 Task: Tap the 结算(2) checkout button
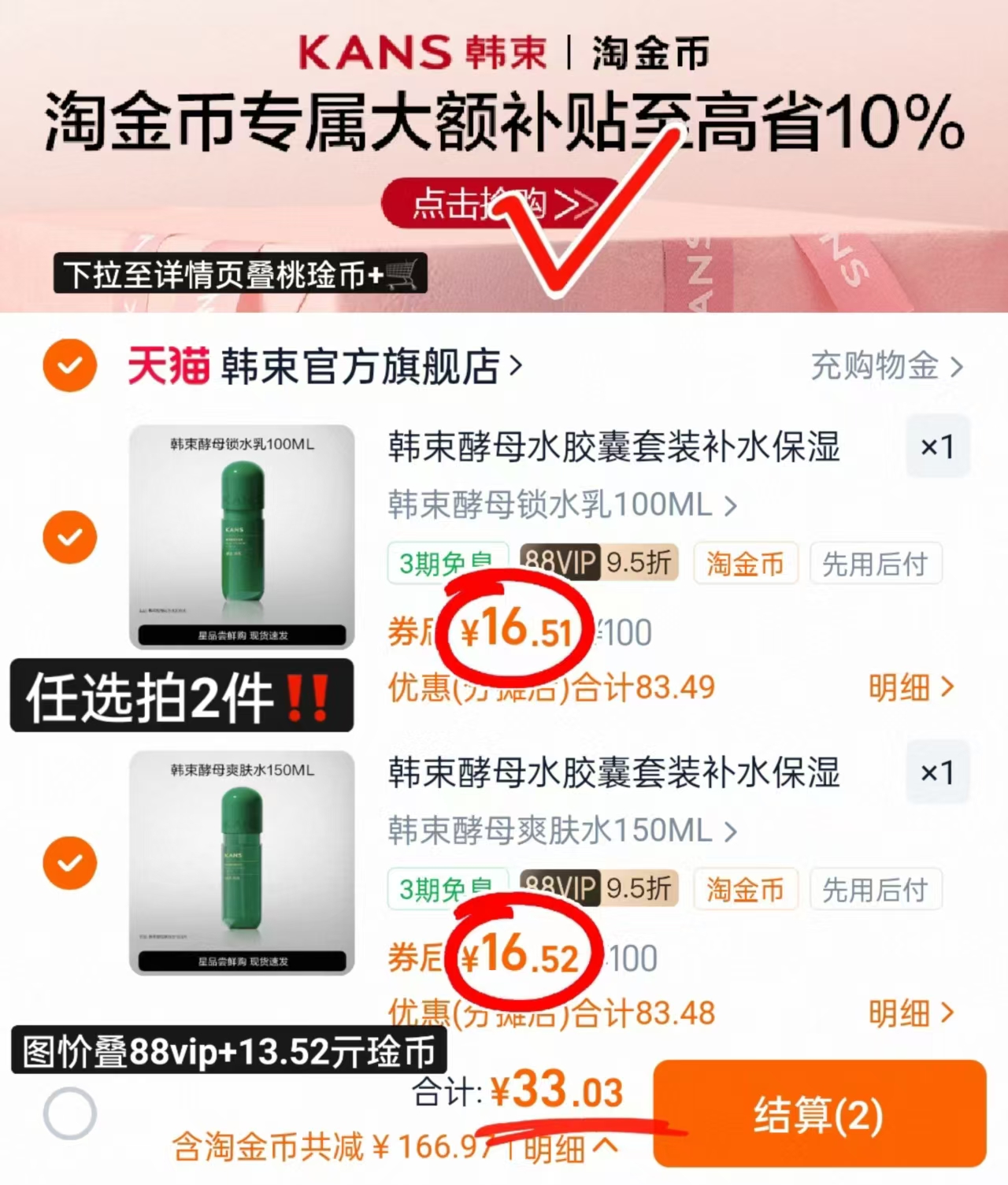(817, 1113)
